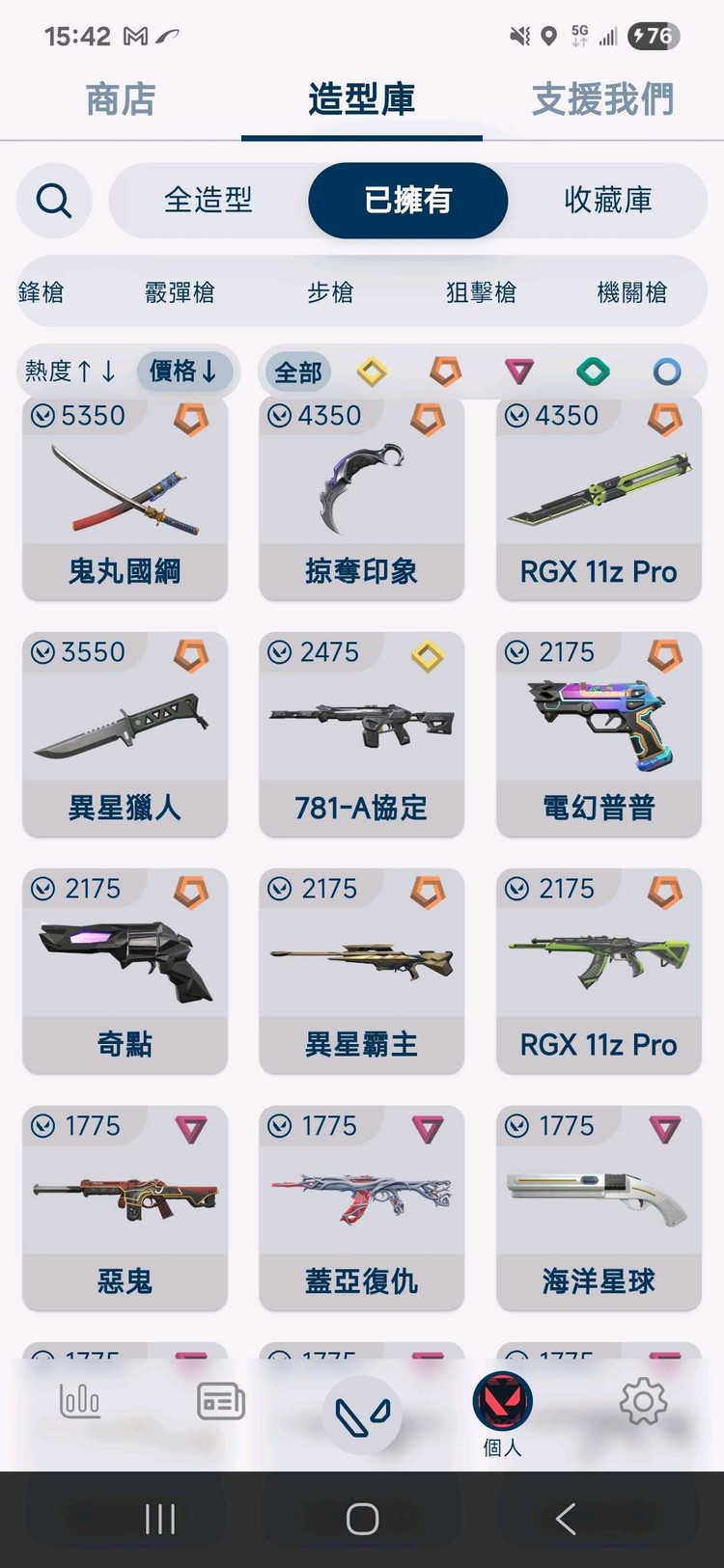Open the settings gear

pyautogui.click(x=643, y=1401)
